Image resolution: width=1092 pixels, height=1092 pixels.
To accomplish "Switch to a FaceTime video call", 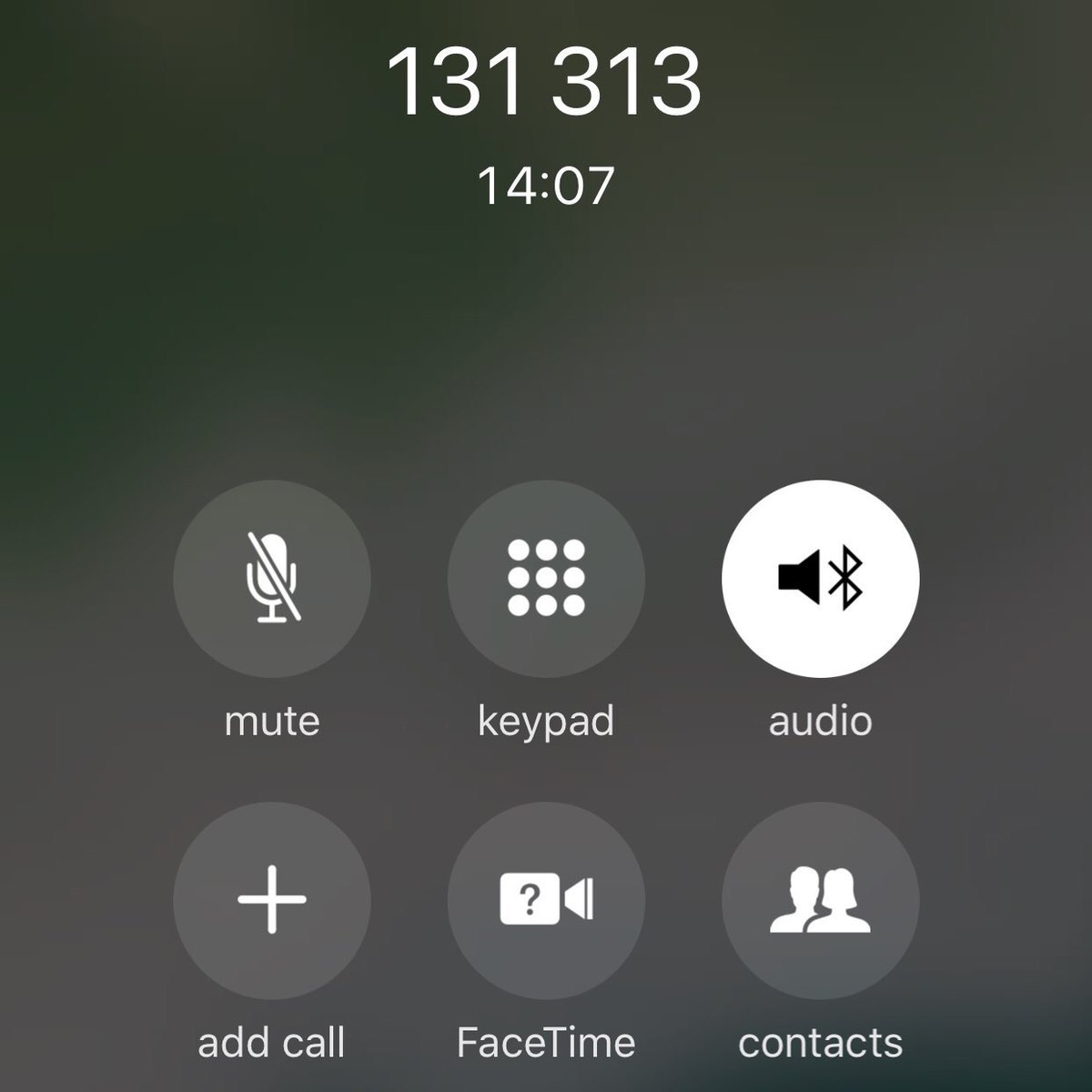I will 546,900.
